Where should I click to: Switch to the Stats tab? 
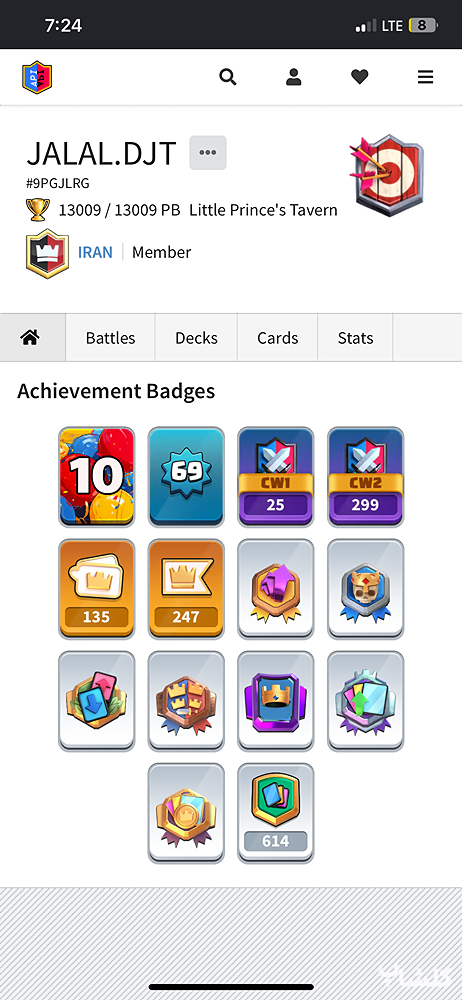[355, 337]
